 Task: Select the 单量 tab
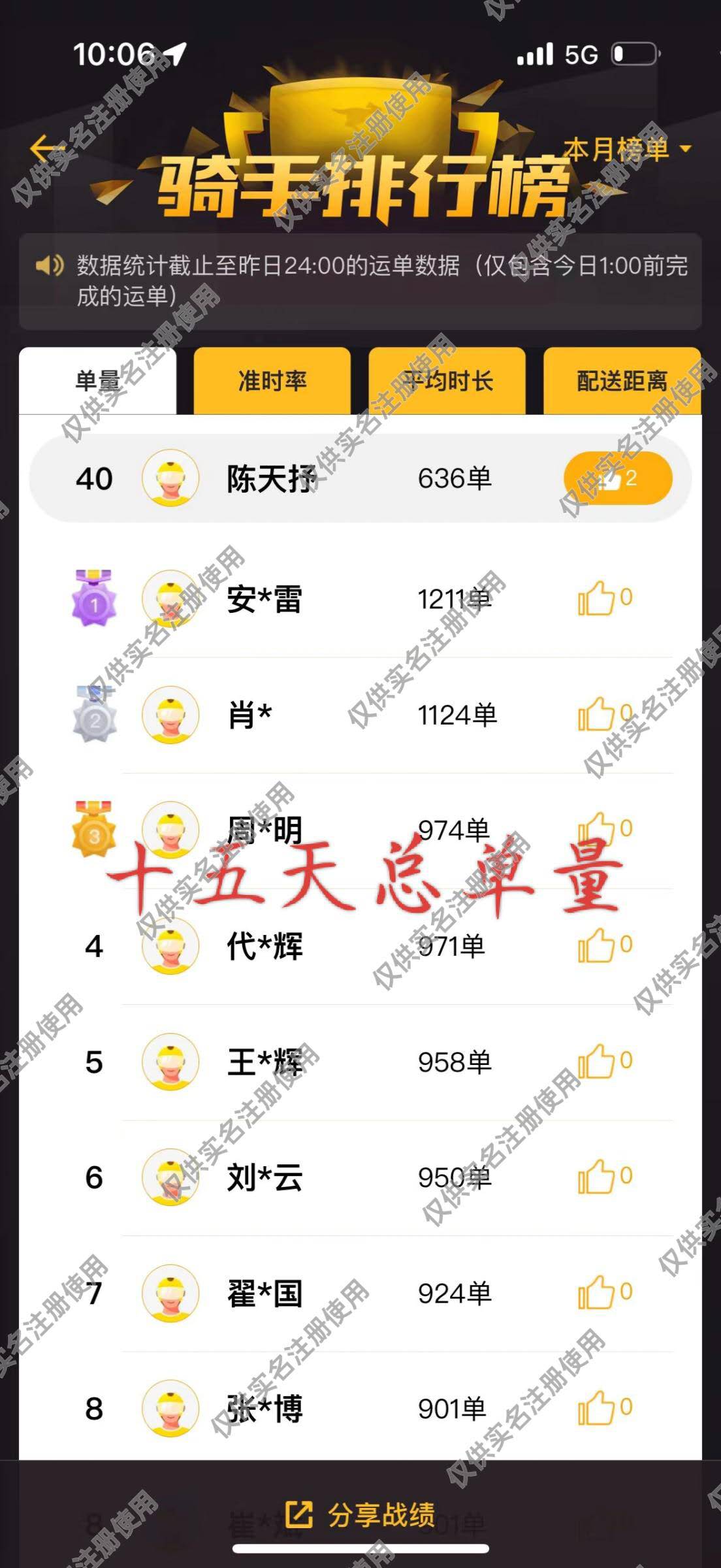point(98,381)
